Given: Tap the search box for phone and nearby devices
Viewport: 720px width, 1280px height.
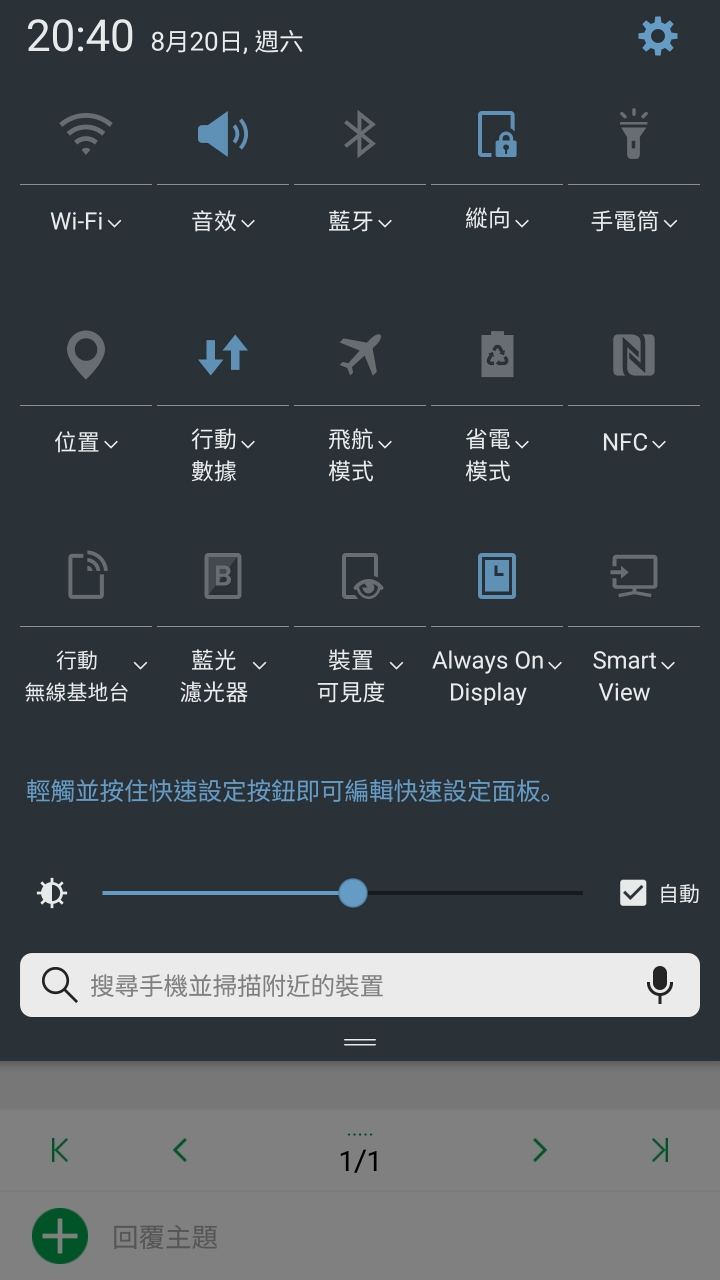Looking at the screenshot, I should coord(340,986).
